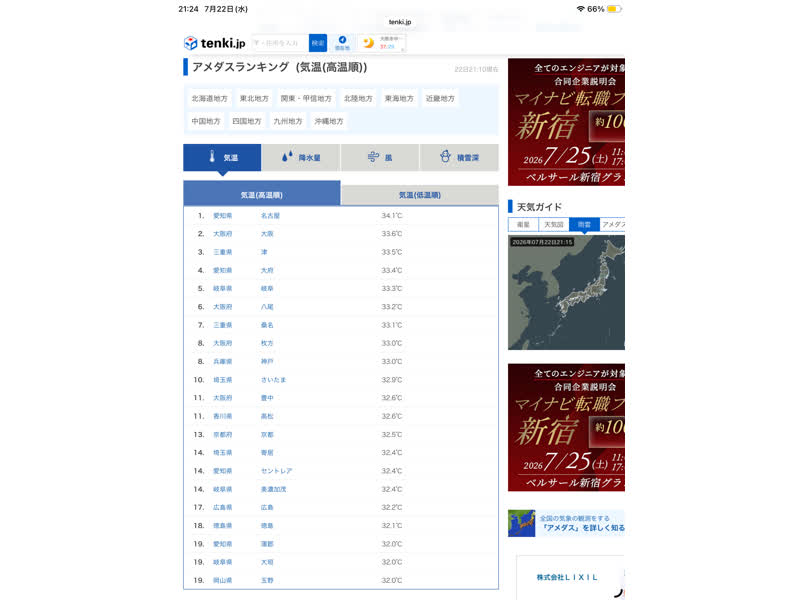
Task: Open the さいたま station link
Action: 273,380
